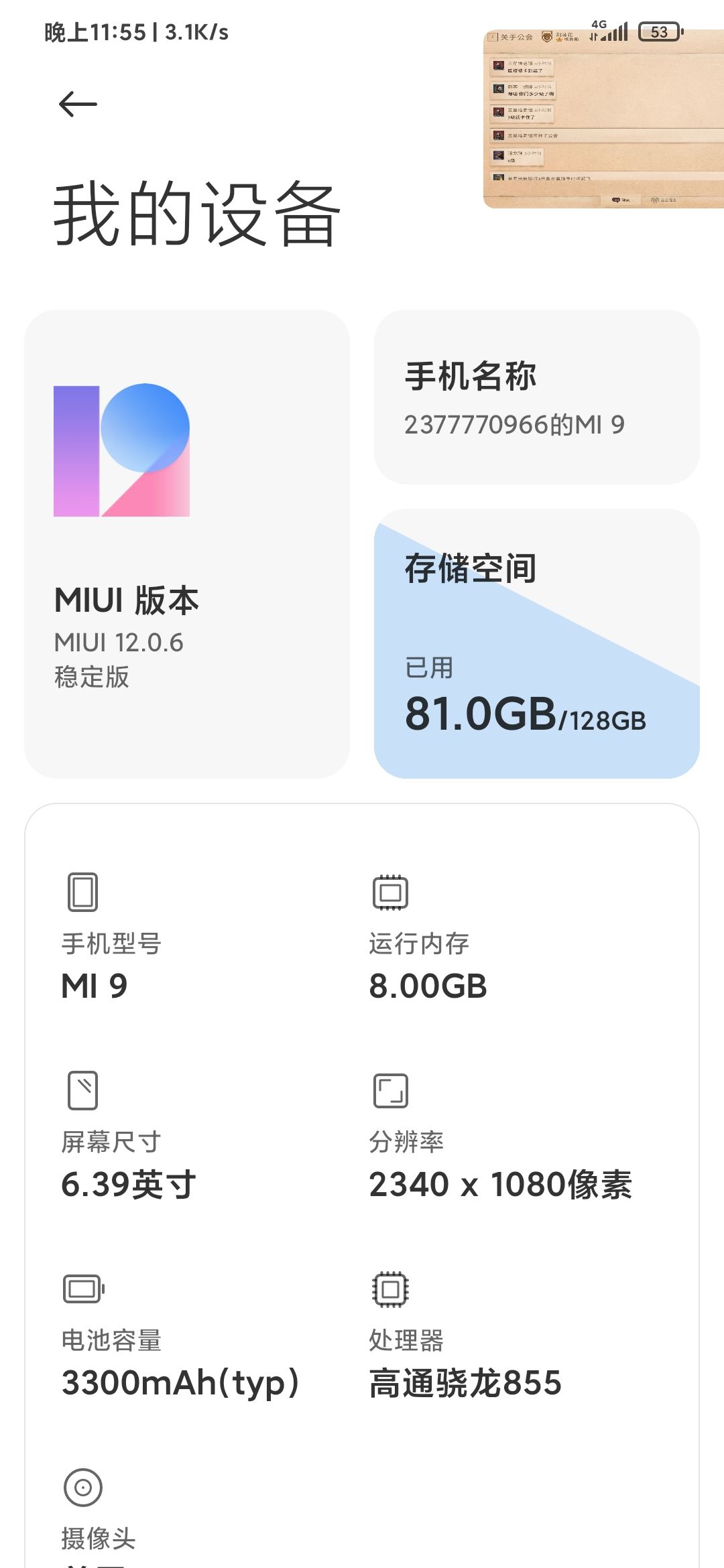Go back from My Device page
The width and height of the screenshot is (724, 1568).
point(78,105)
